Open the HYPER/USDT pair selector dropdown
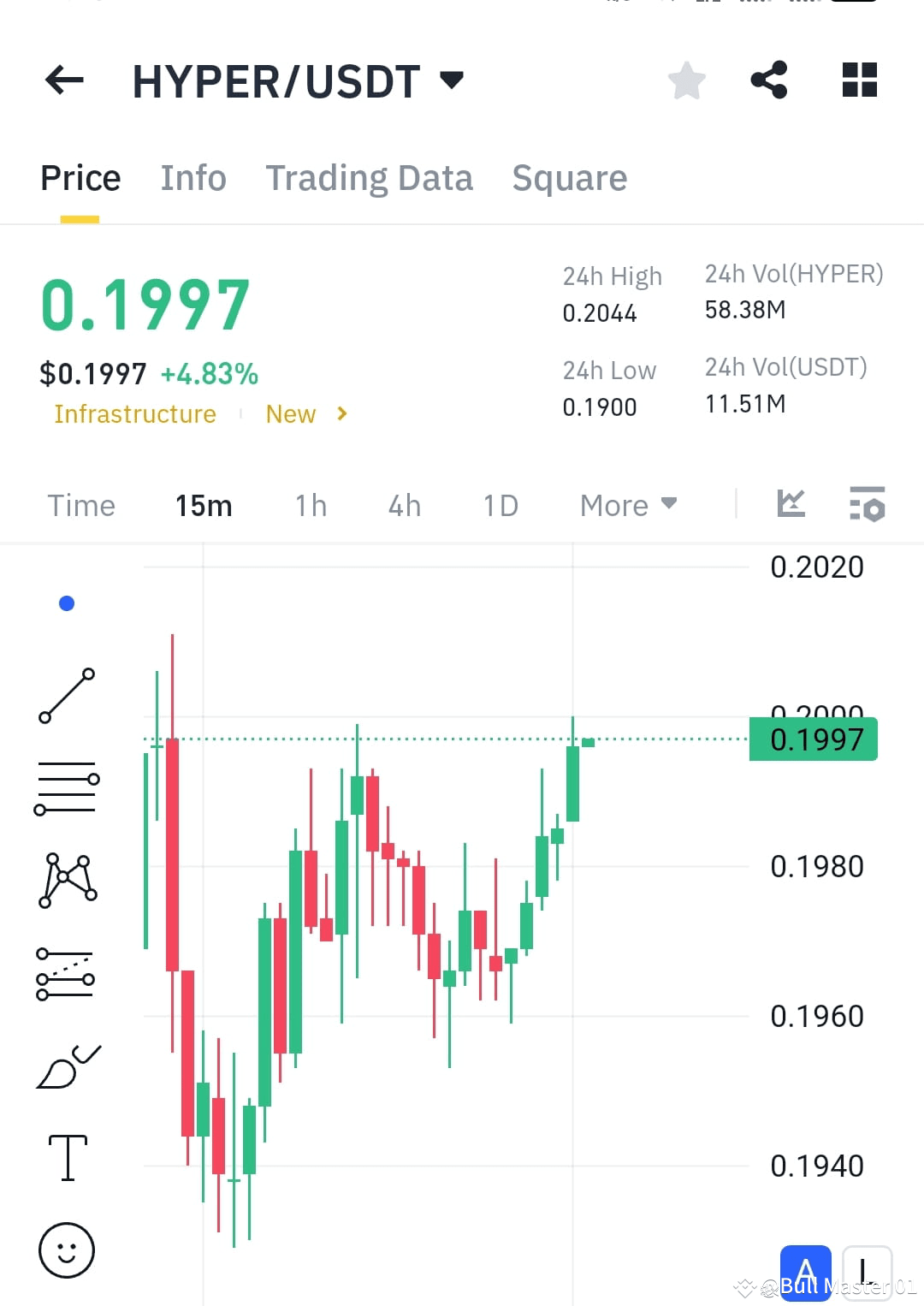The height and width of the screenshot is (1306, 924). [x=452, y=79]
